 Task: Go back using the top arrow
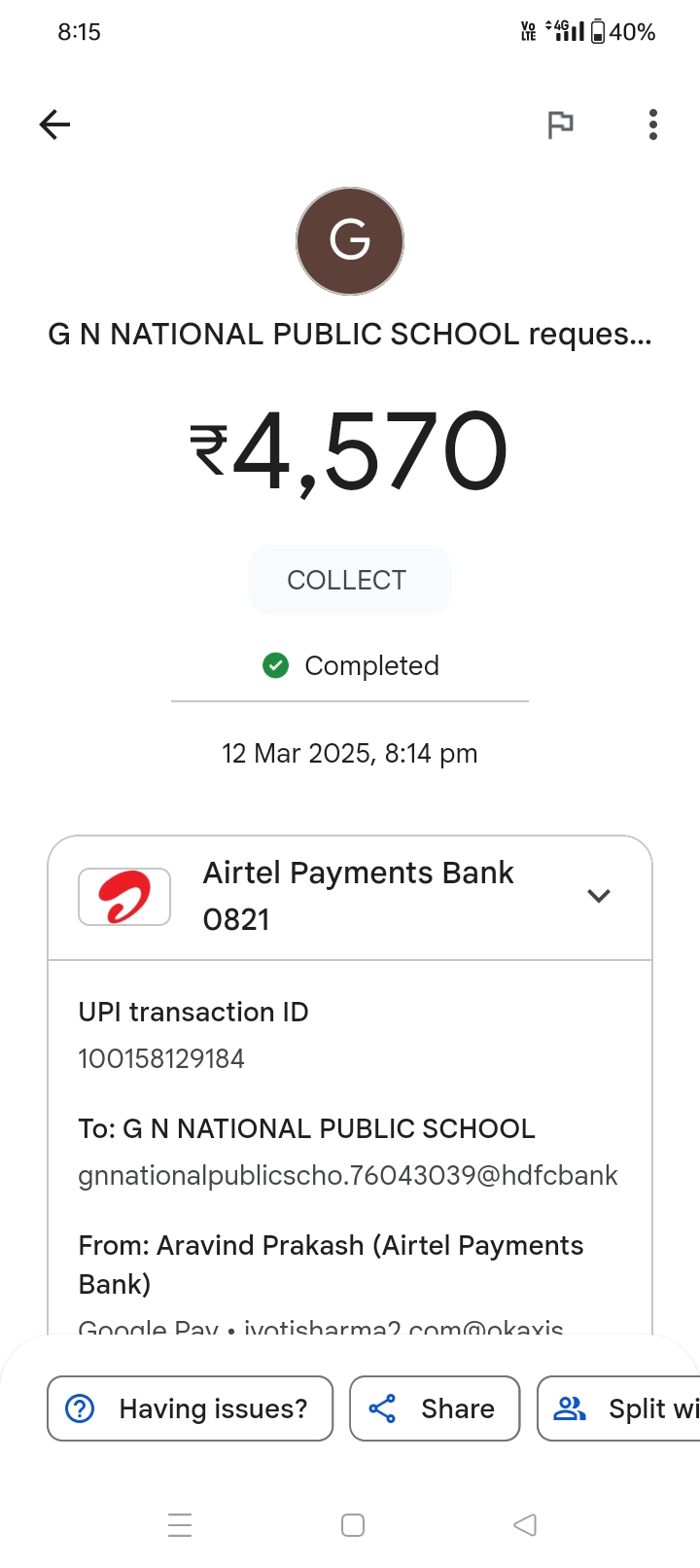(x=55, y=125)
